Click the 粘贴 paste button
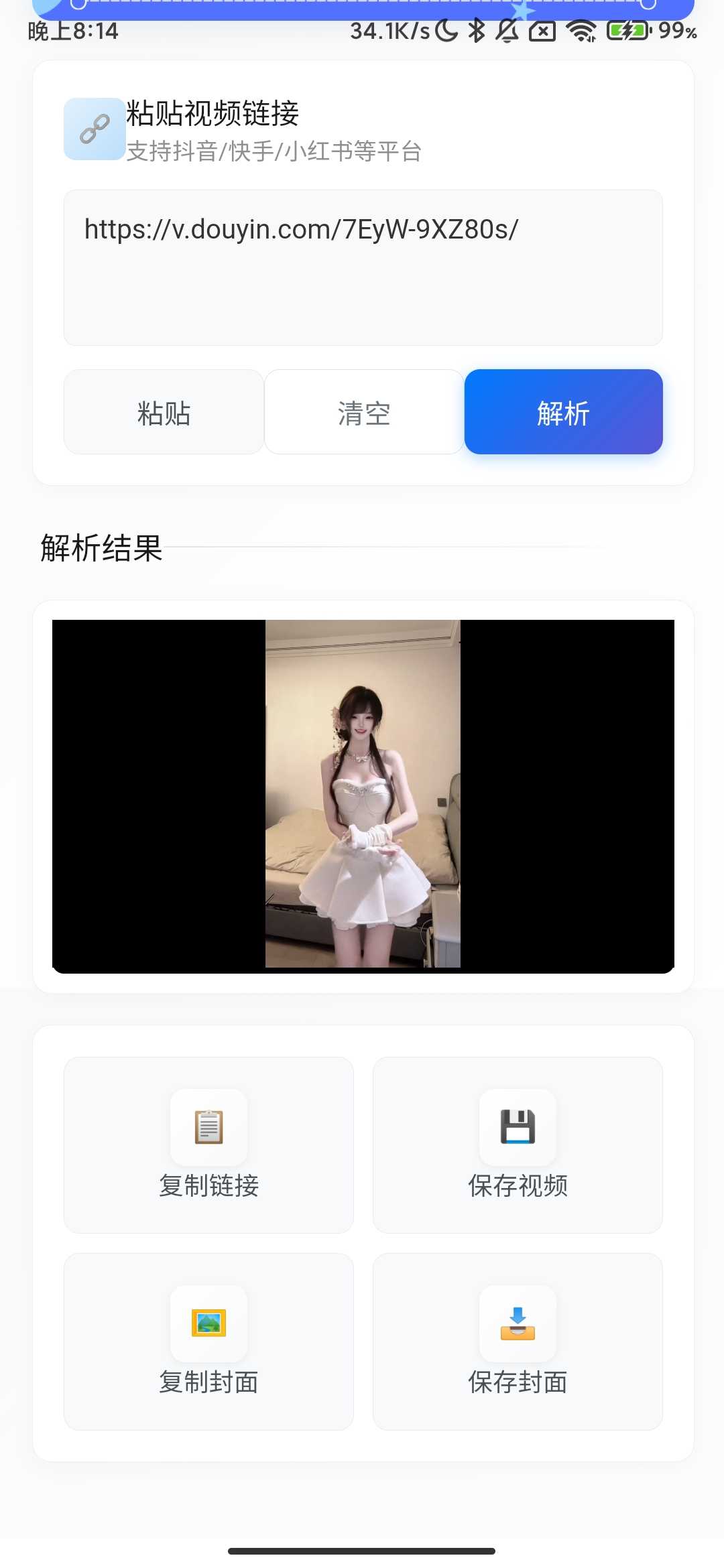This screenshot has width=724, height=1568. pos(163,412)
